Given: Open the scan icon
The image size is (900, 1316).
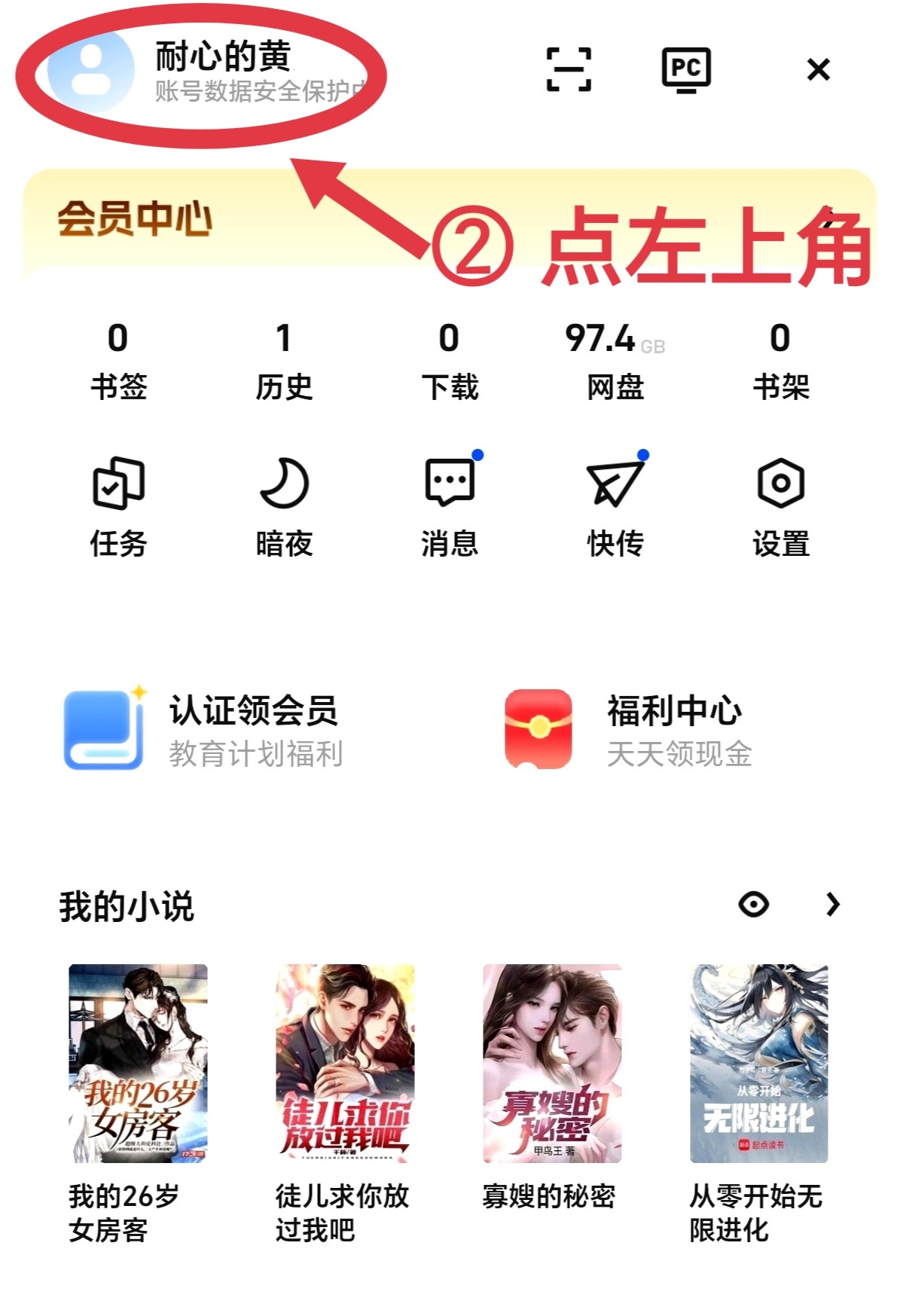Looking at the screenshot, I should click(569, 69).
